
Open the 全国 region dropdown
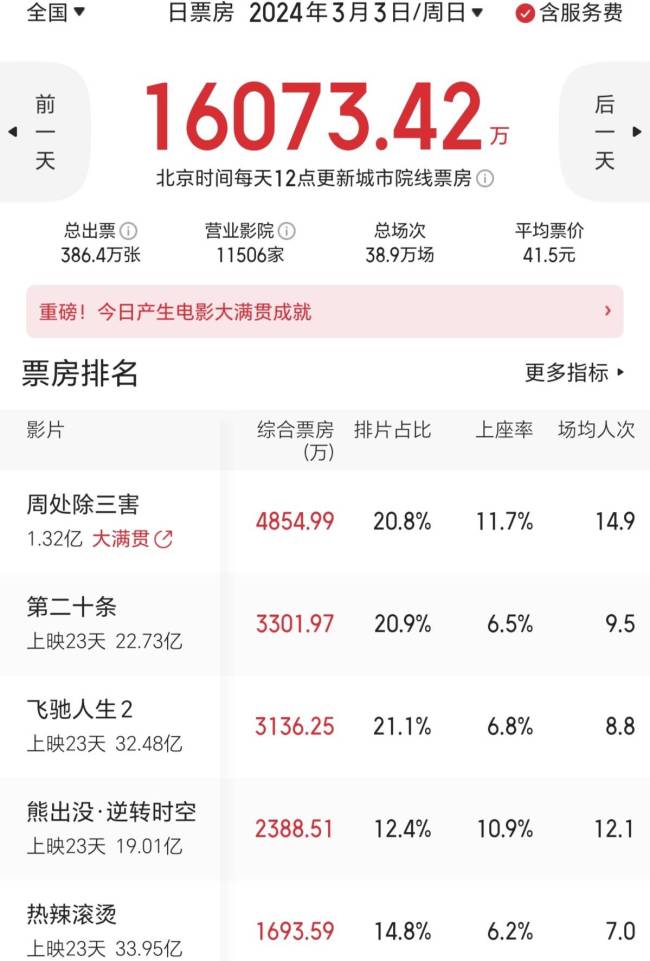point(56,13)
